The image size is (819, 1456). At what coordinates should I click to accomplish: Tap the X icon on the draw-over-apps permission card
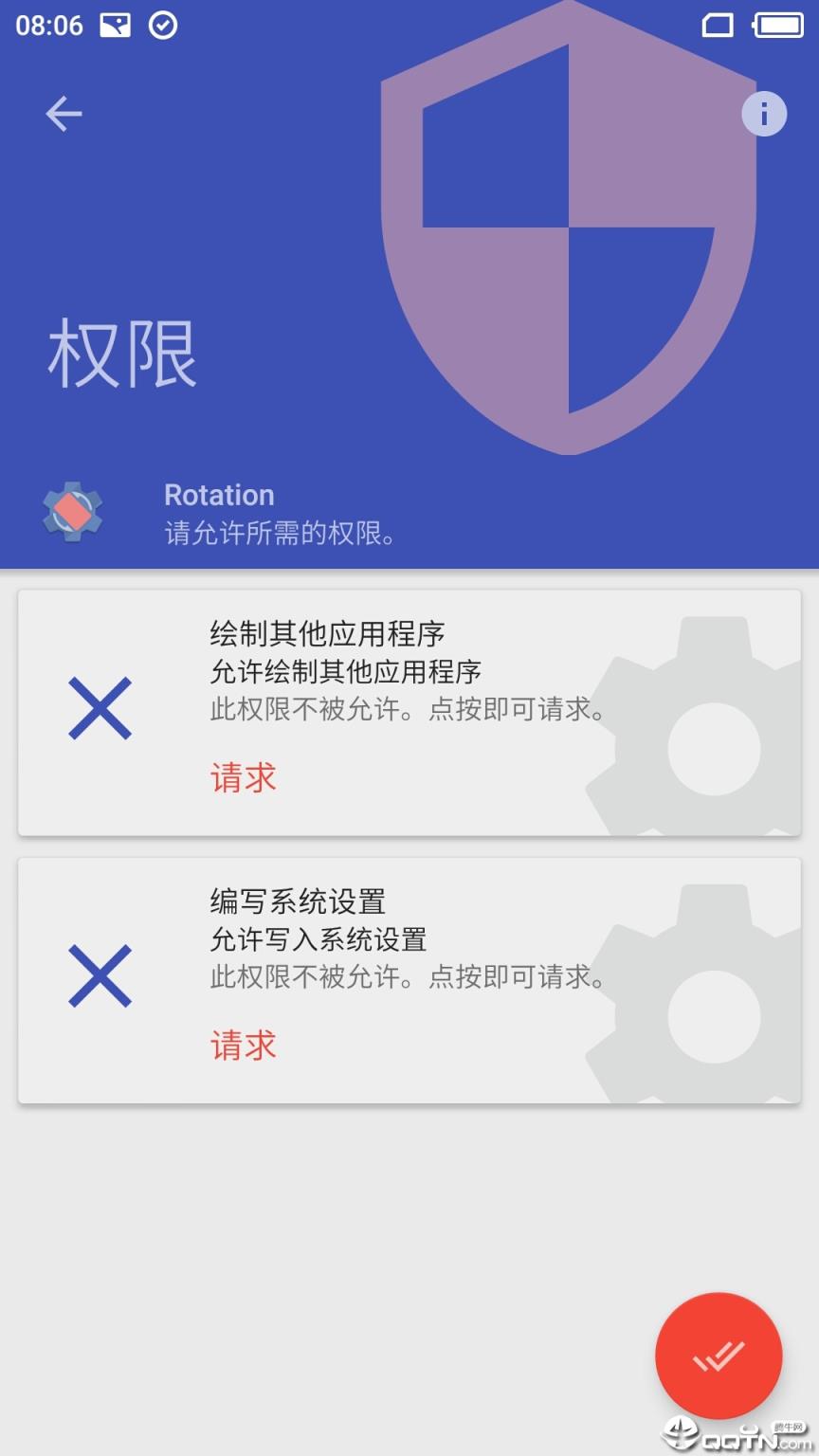[100, 709]
